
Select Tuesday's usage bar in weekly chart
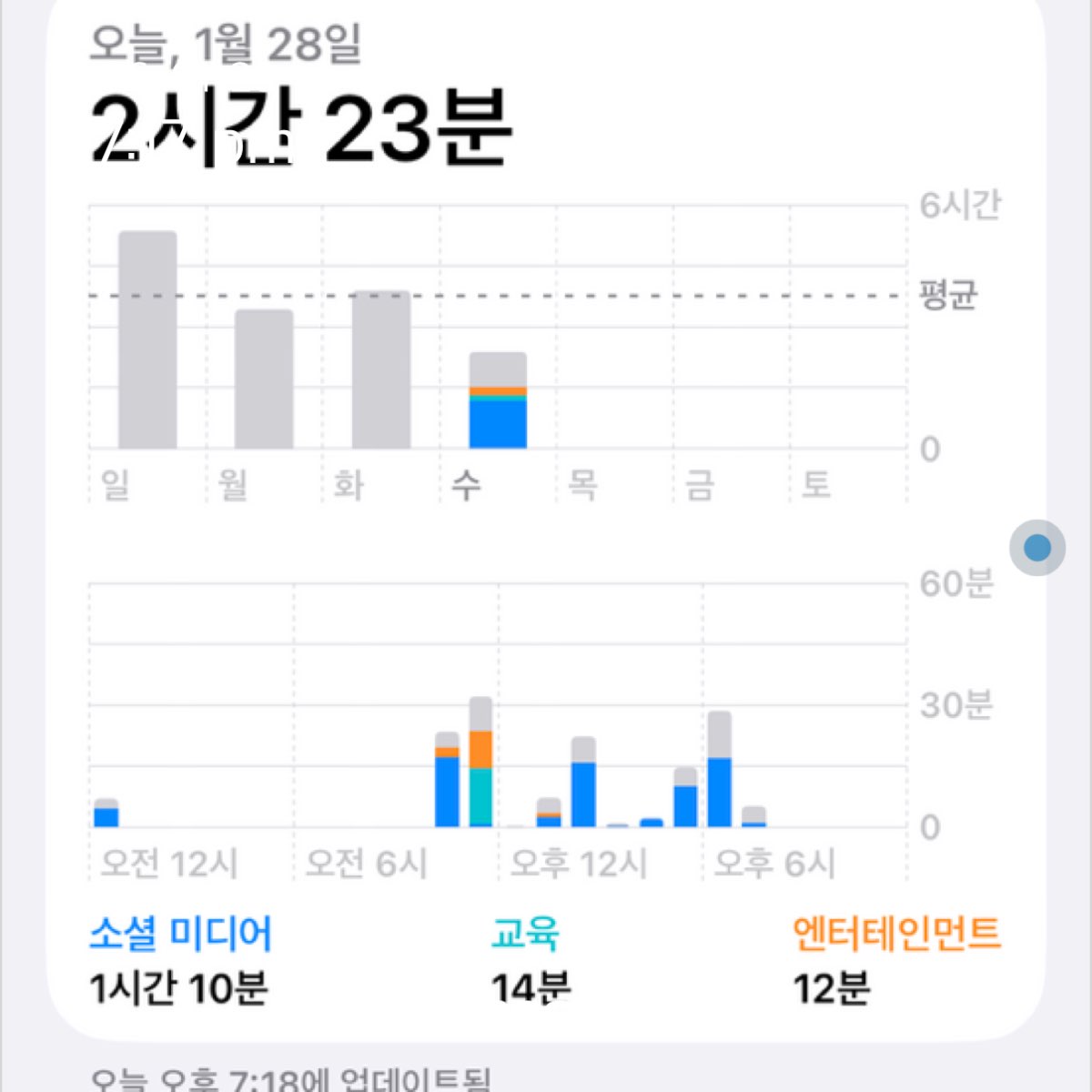point(381,371)
